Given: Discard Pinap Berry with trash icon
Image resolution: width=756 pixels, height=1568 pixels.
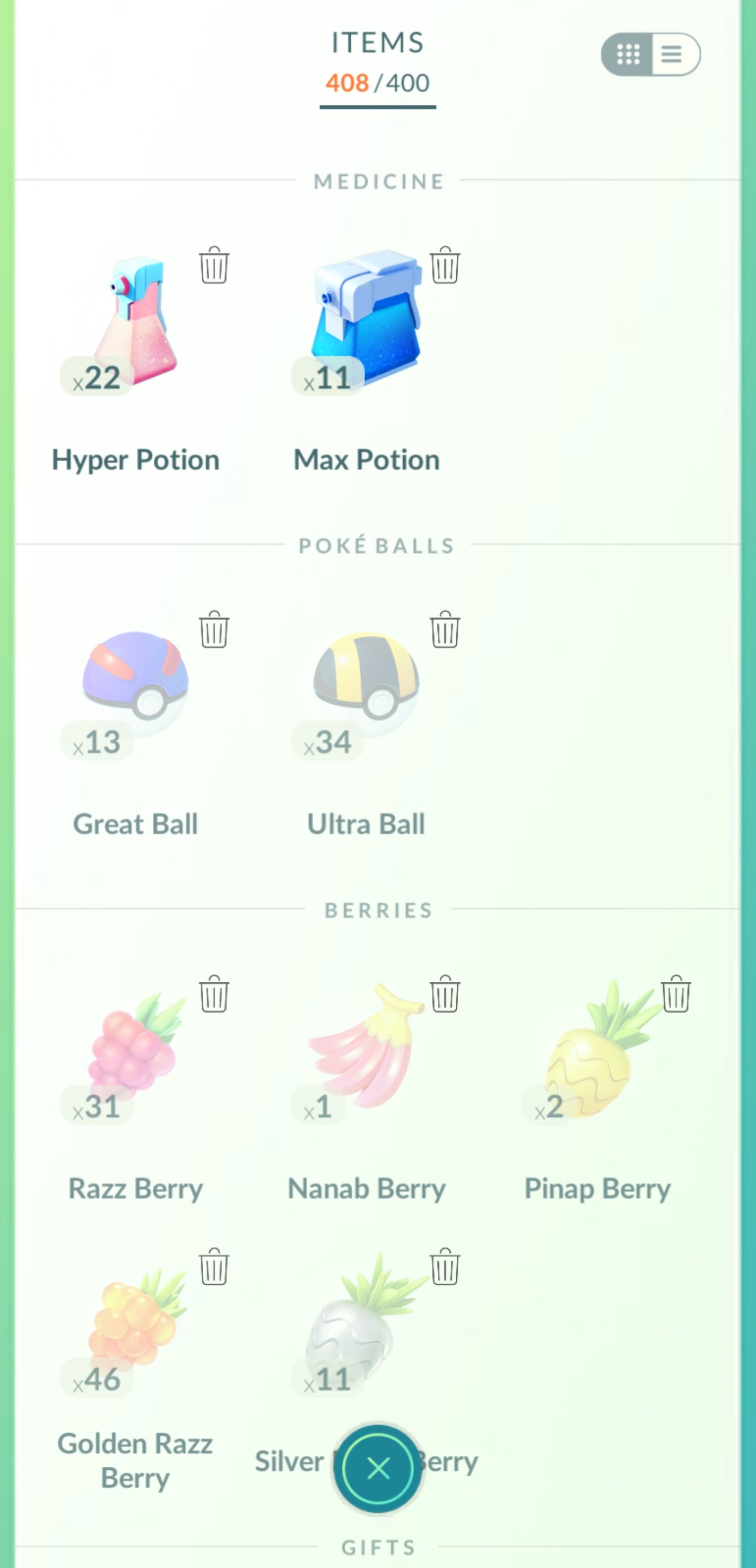Looking at the screenshot, I should [x=676, y=994].
